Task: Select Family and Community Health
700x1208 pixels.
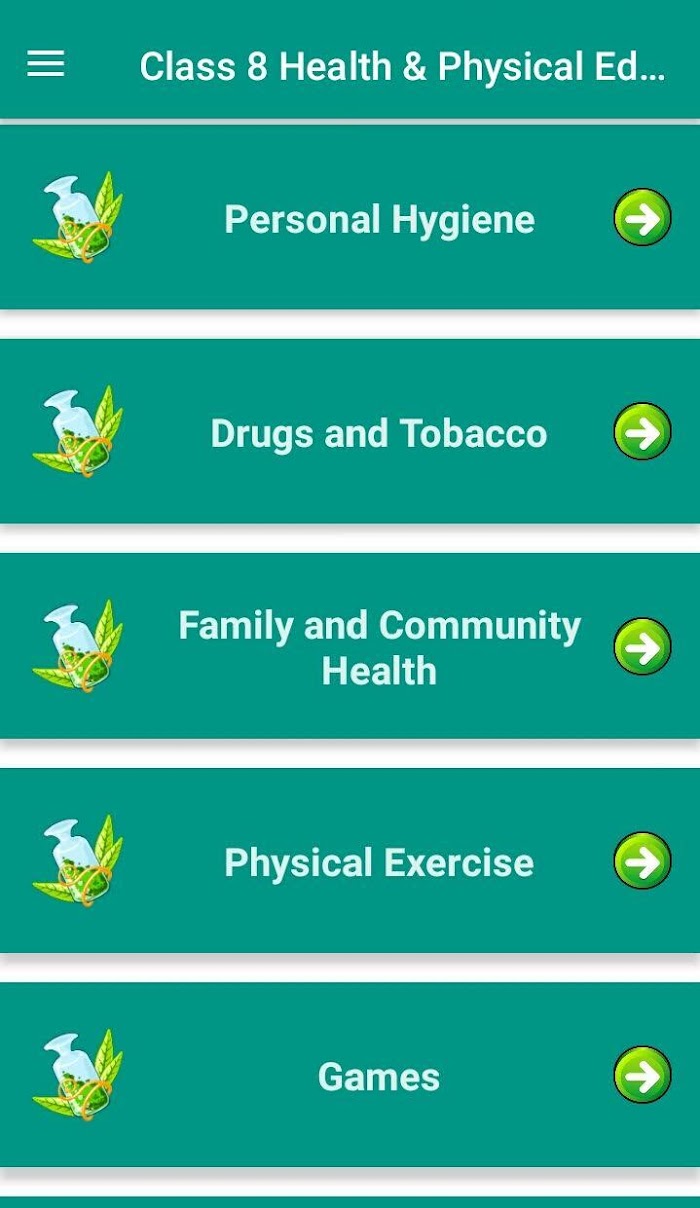Action: coord(350,646)
